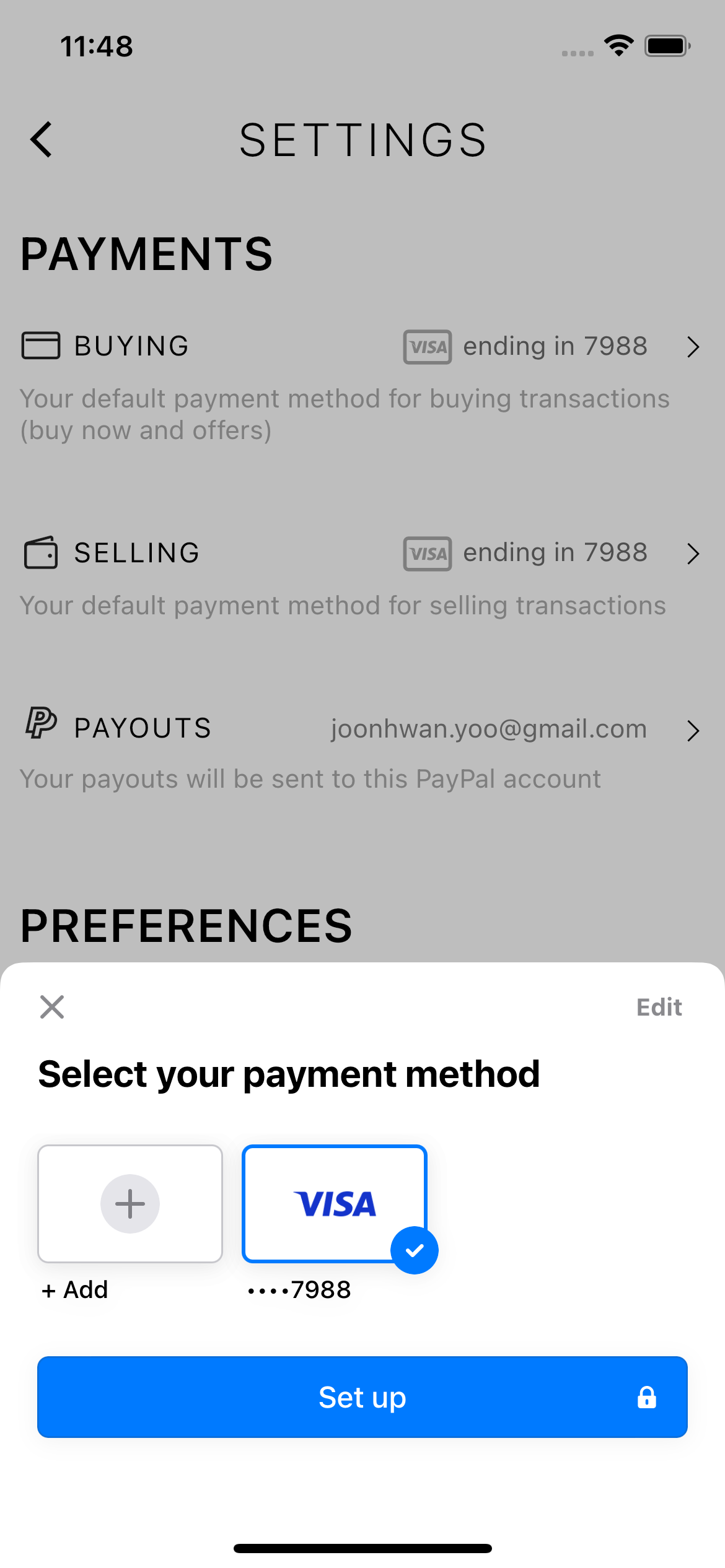Tap Edit to manage payment methods
Viewport: 725px width, 1568px height.
(x=659, y=1006)
